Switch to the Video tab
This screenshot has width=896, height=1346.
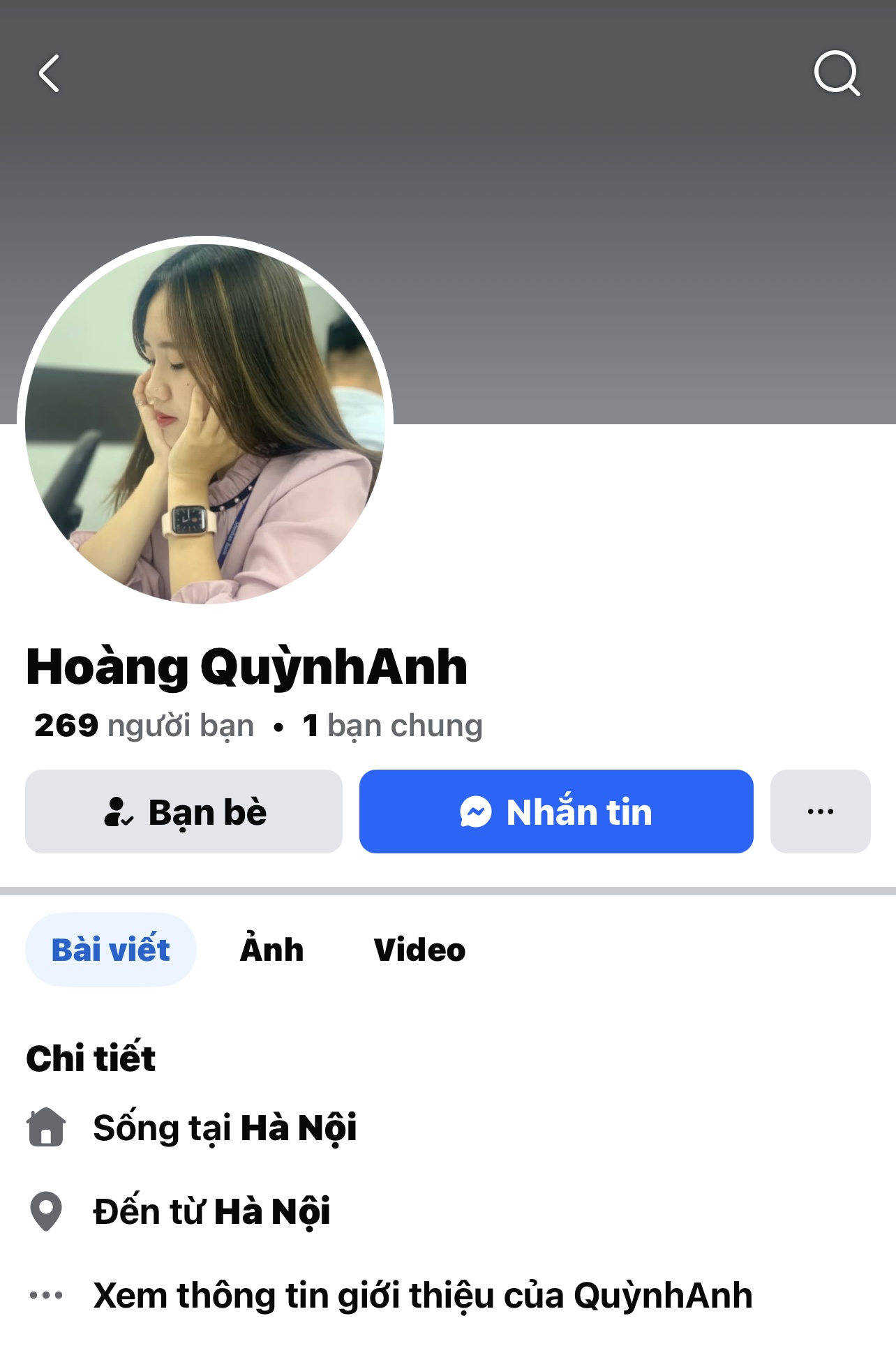click(x=419, y=950)
